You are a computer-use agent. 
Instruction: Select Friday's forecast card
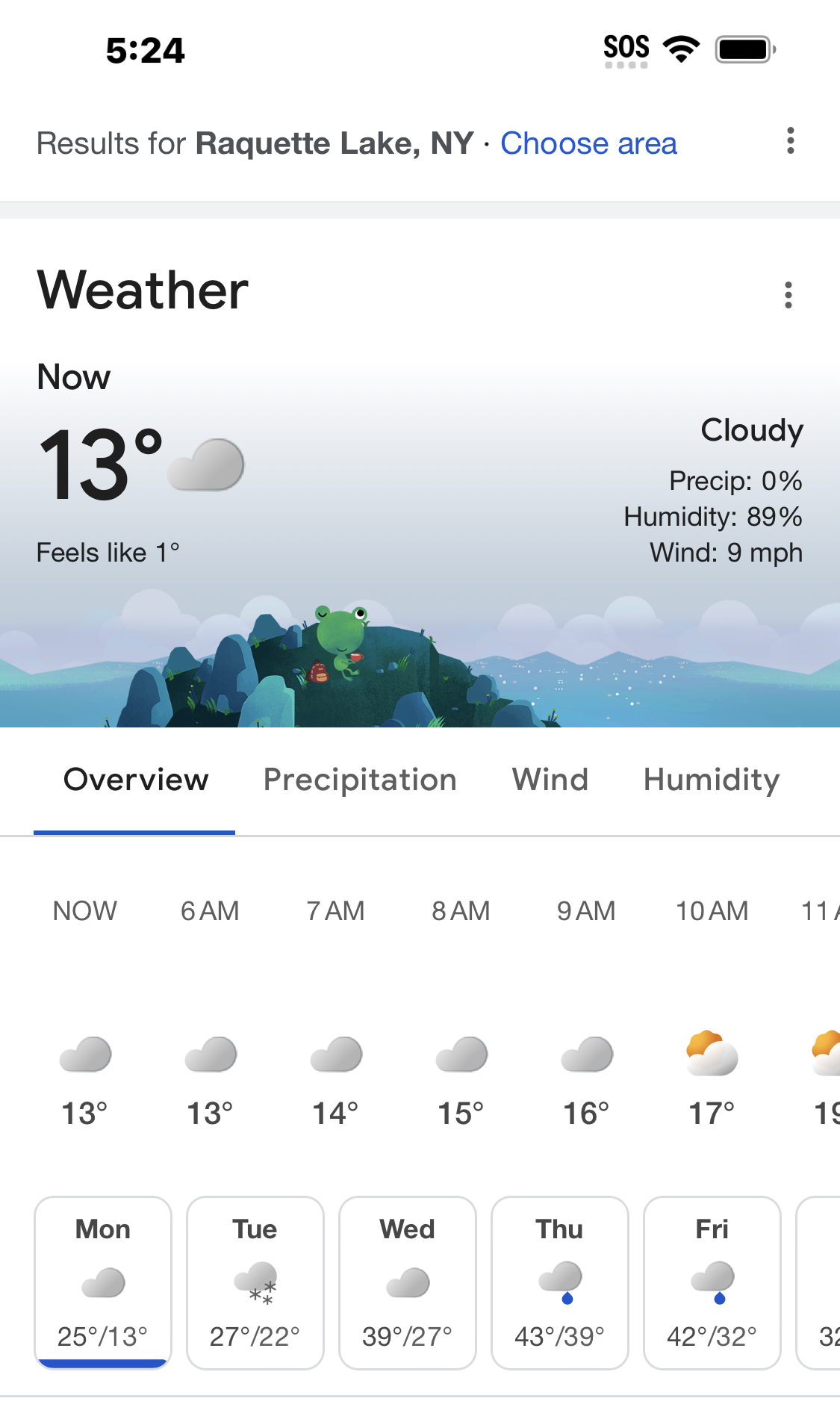click(712, 1282)
